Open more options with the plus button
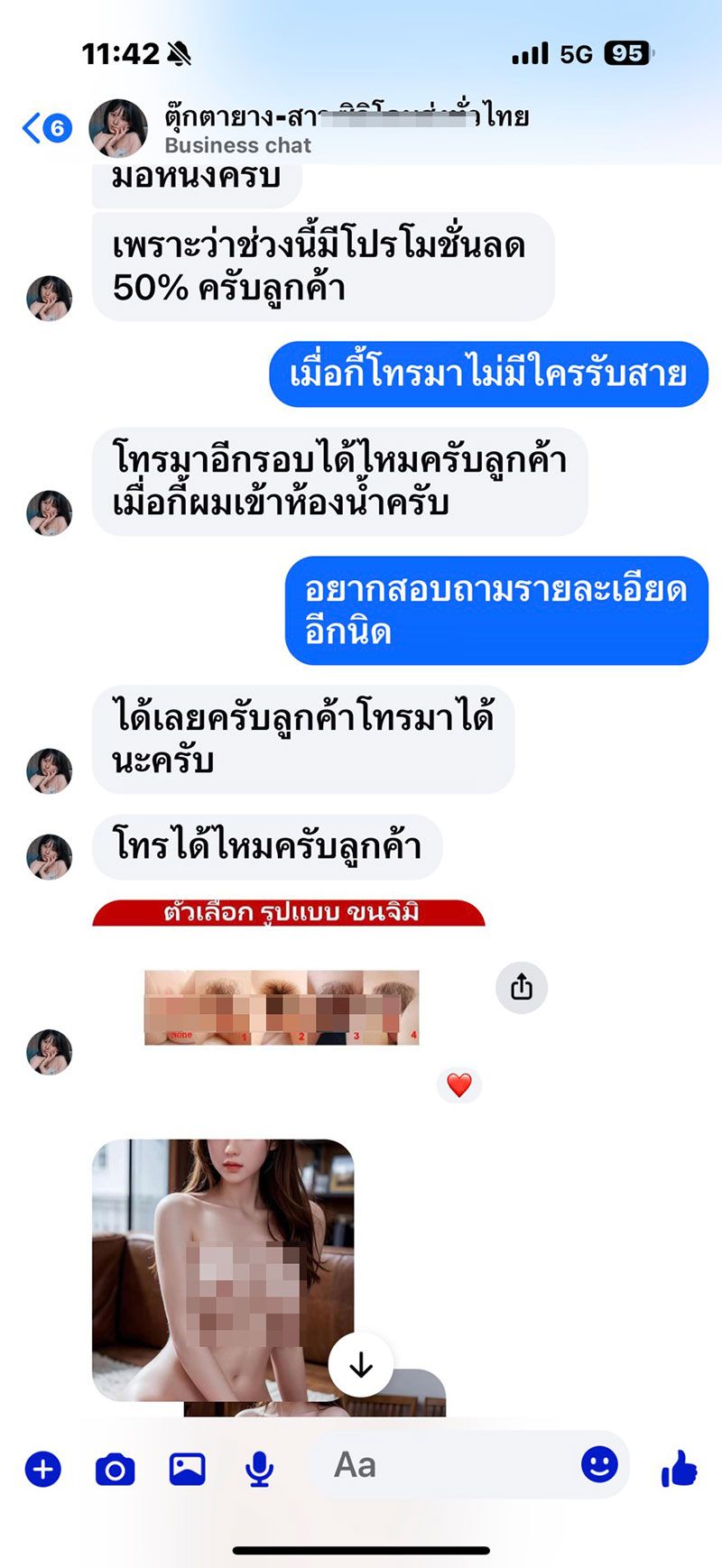The height and width of the screenshot is (1568, 722). tap(42, 1469)
